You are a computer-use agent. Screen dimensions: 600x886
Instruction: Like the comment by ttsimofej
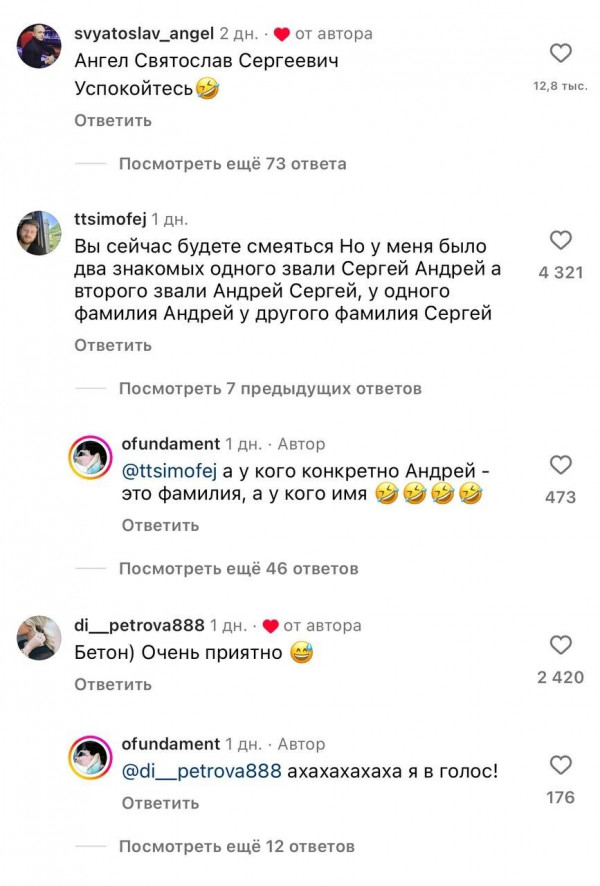561,240
